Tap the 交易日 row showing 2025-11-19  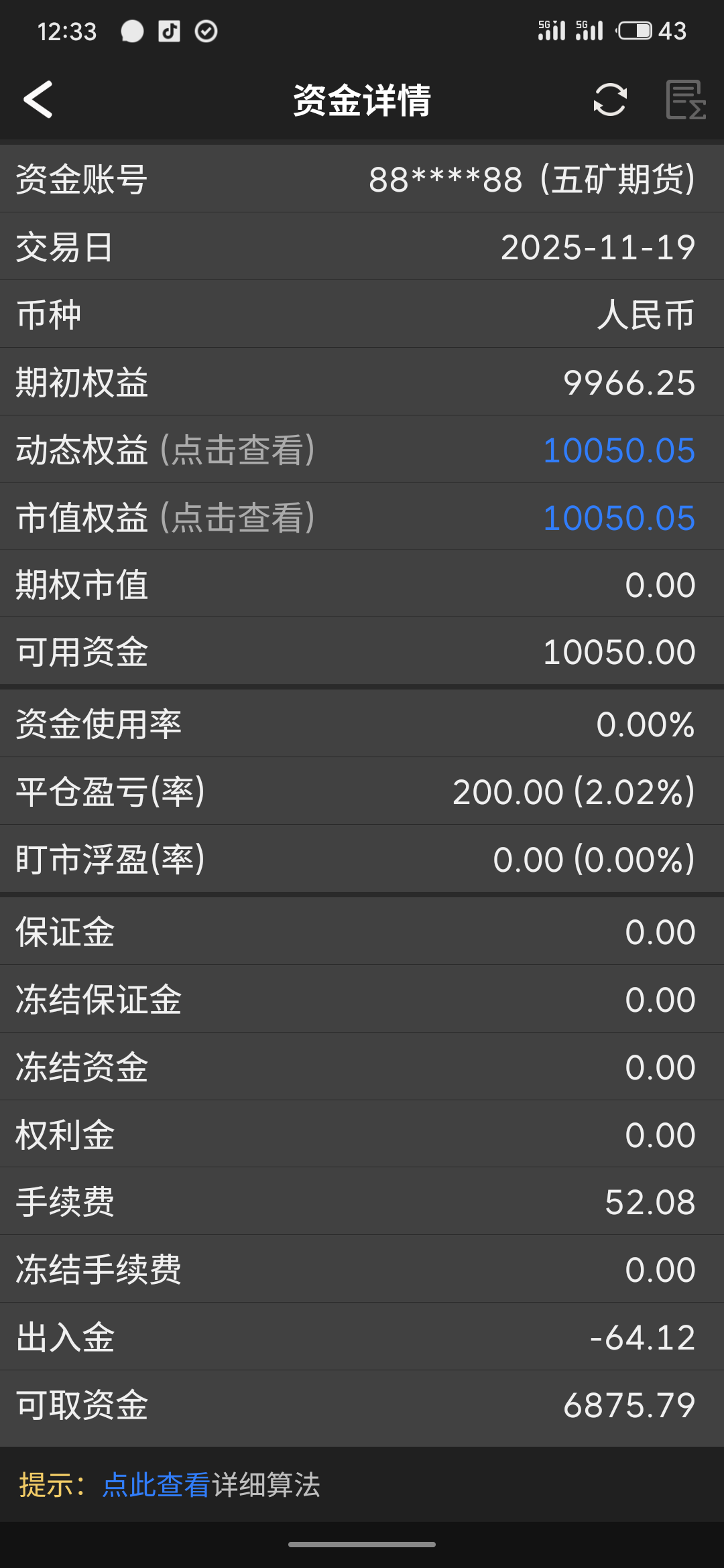pyautogui.click(x=362, y=247)
